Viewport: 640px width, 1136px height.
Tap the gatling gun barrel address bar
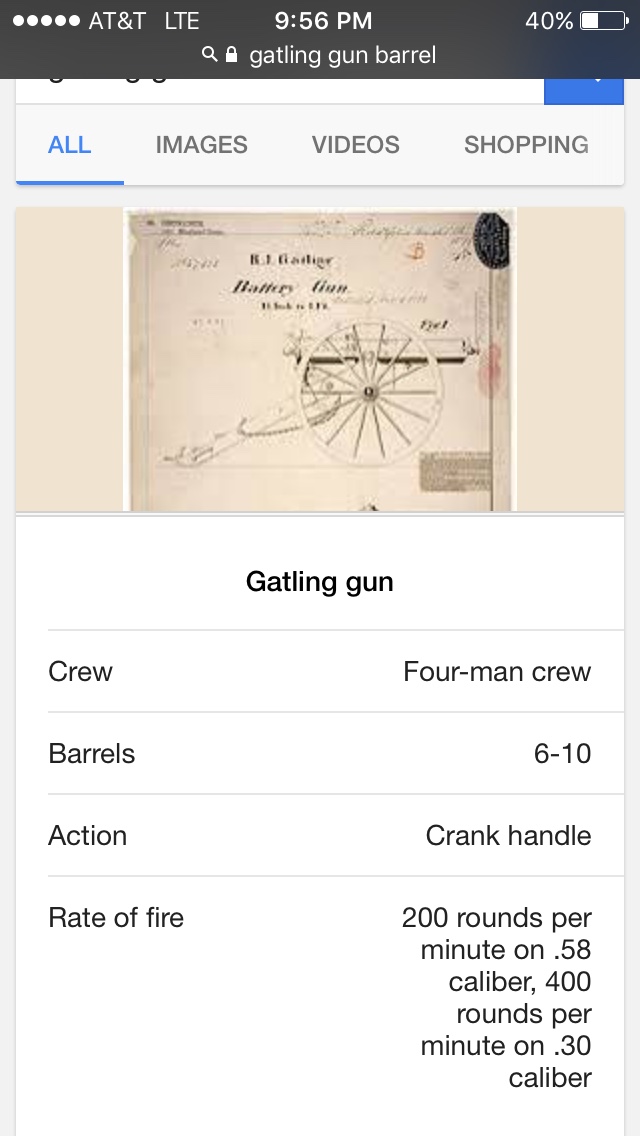point(320,55)
